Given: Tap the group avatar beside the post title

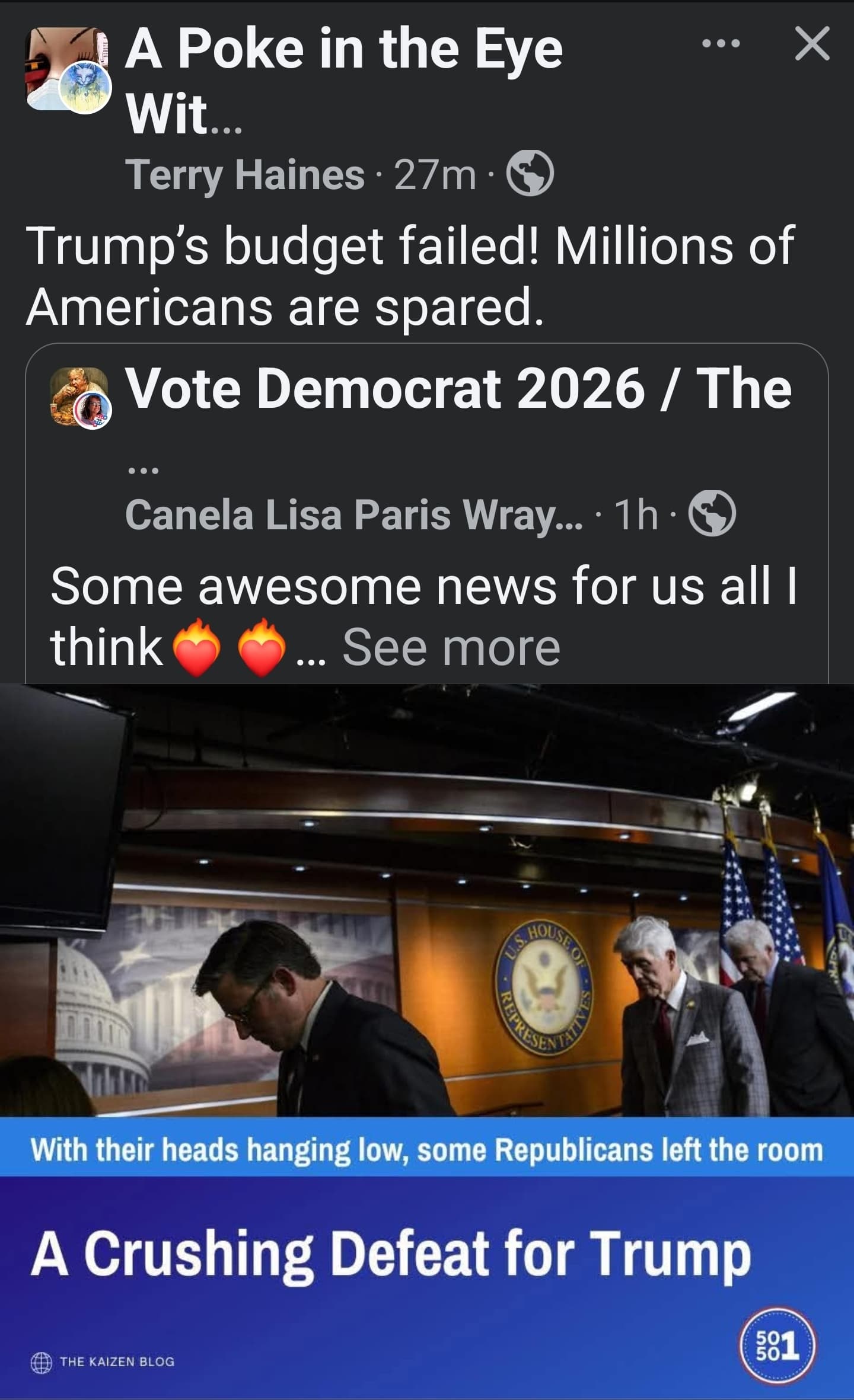Looking at the screenshot, I should (68, 69).
